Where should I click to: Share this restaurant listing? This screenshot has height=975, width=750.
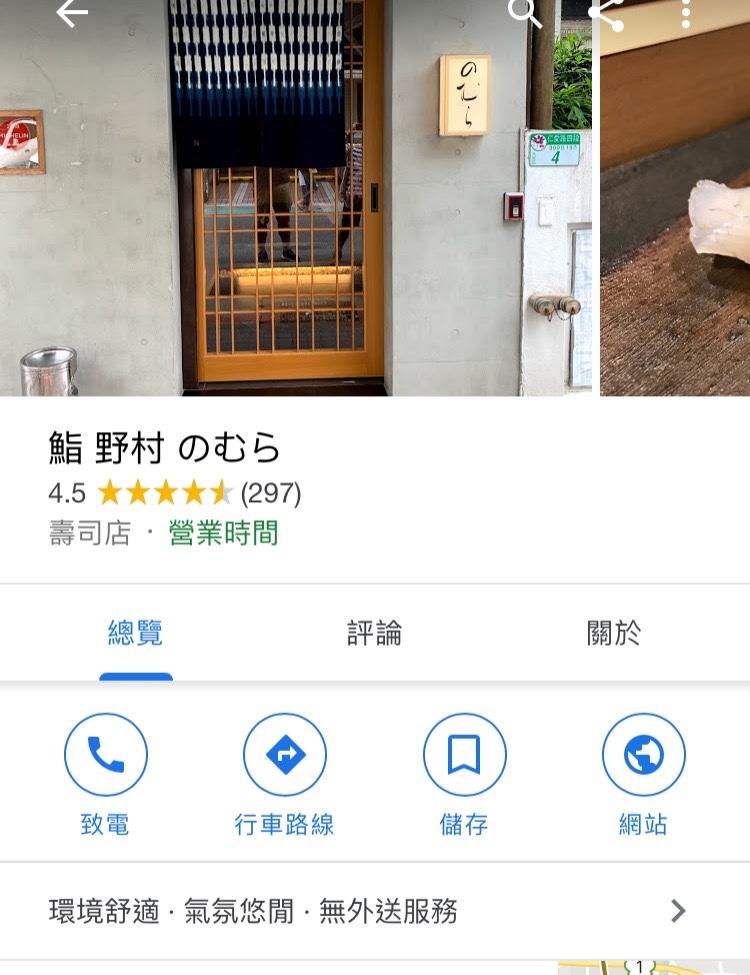tap(606, 13)
